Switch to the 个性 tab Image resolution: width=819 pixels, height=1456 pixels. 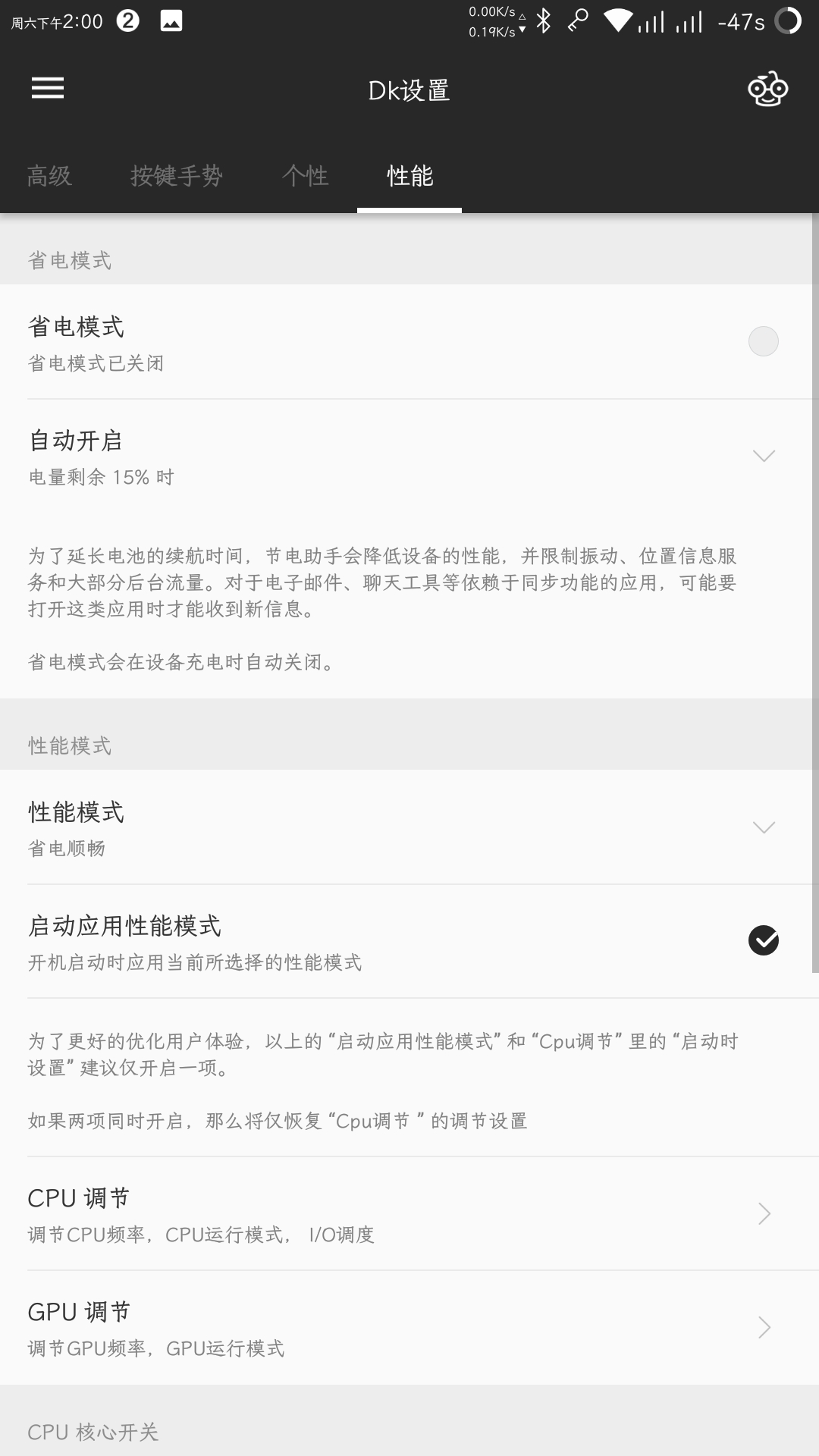point(305,176)
